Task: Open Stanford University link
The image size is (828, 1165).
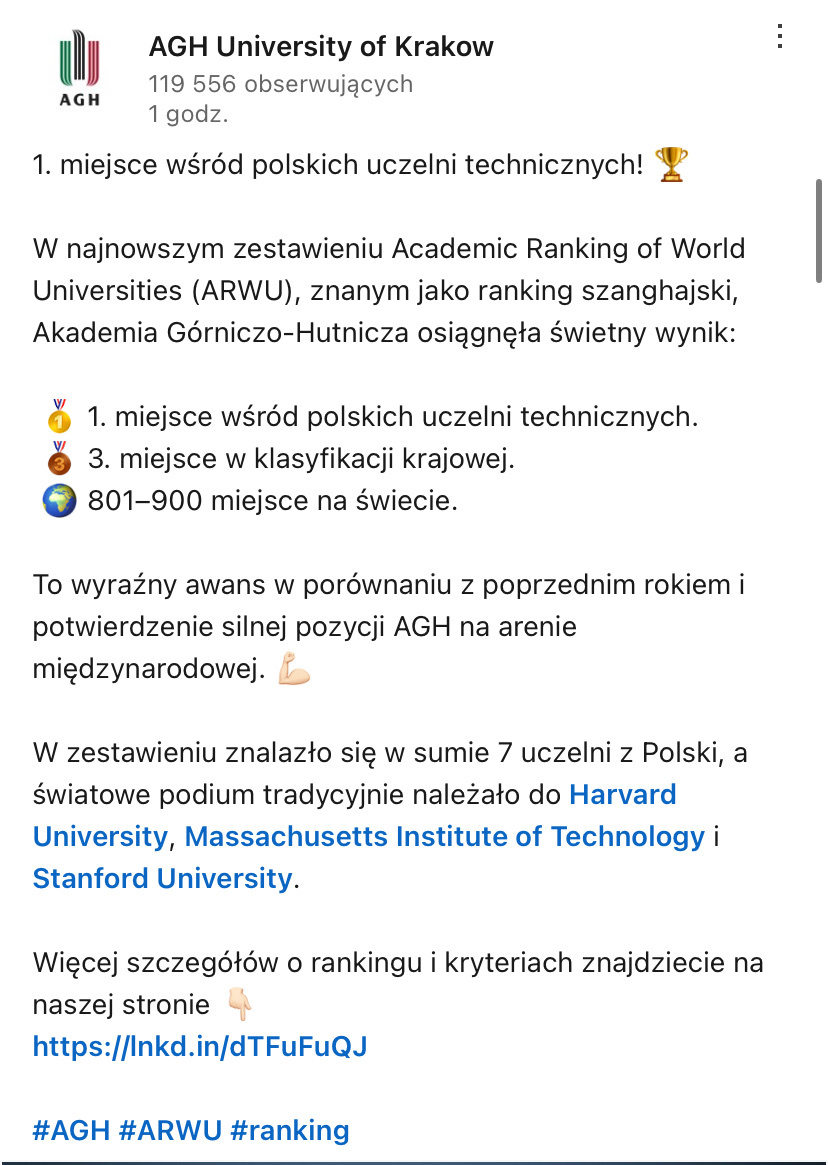Action: (x=162, y=879)
